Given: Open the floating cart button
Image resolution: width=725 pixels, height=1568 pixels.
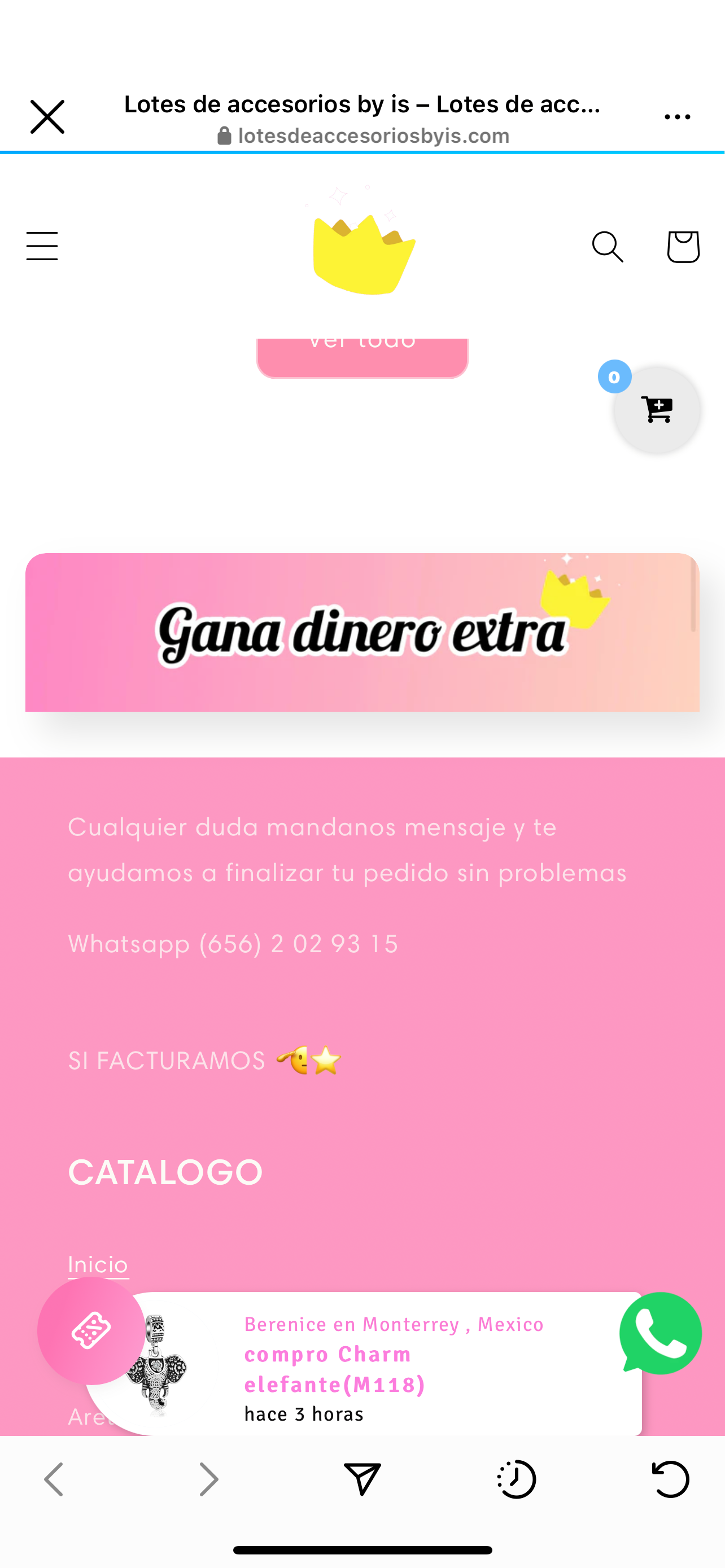Looking at the screenshot, I should tap(657, 409).
